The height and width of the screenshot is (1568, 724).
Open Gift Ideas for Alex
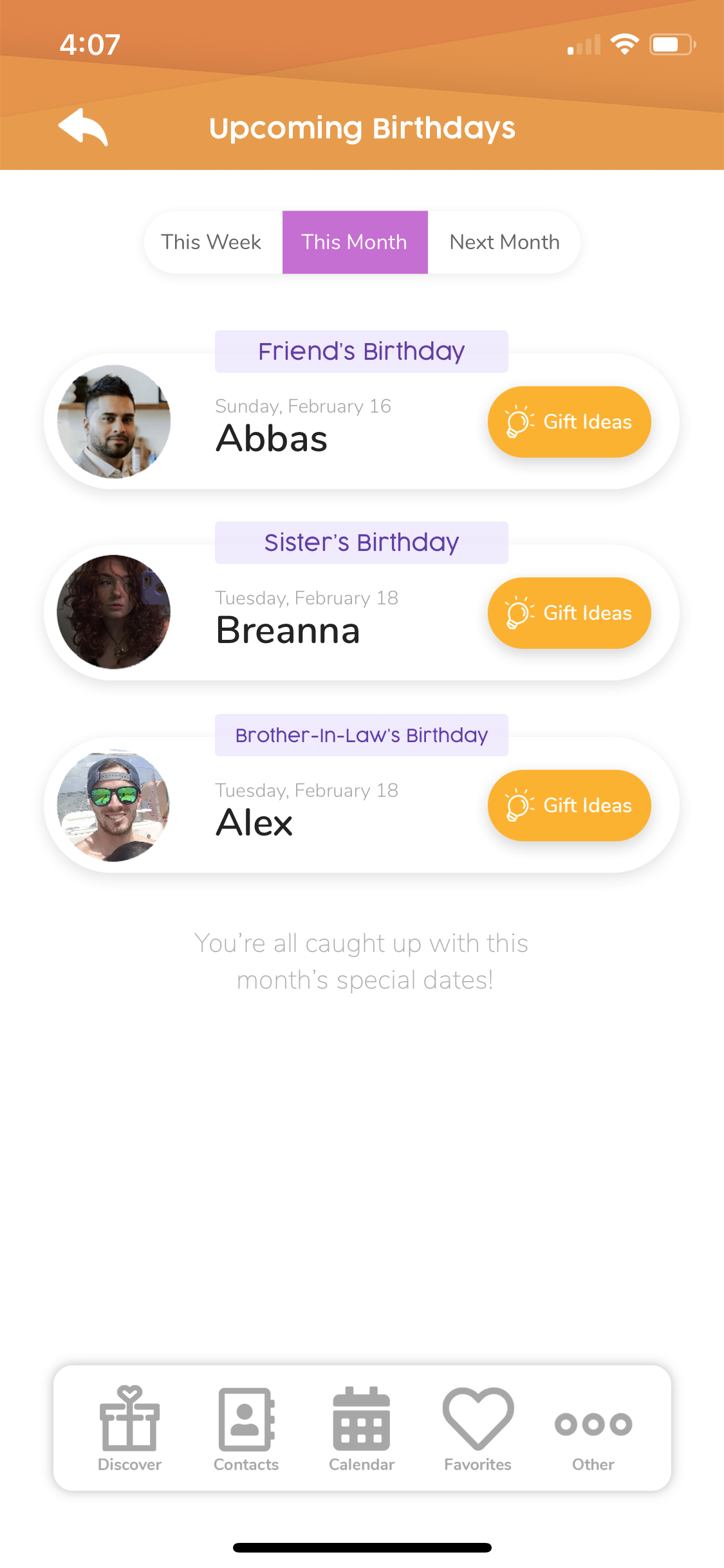pyautogui.click(x=569, y=805)
